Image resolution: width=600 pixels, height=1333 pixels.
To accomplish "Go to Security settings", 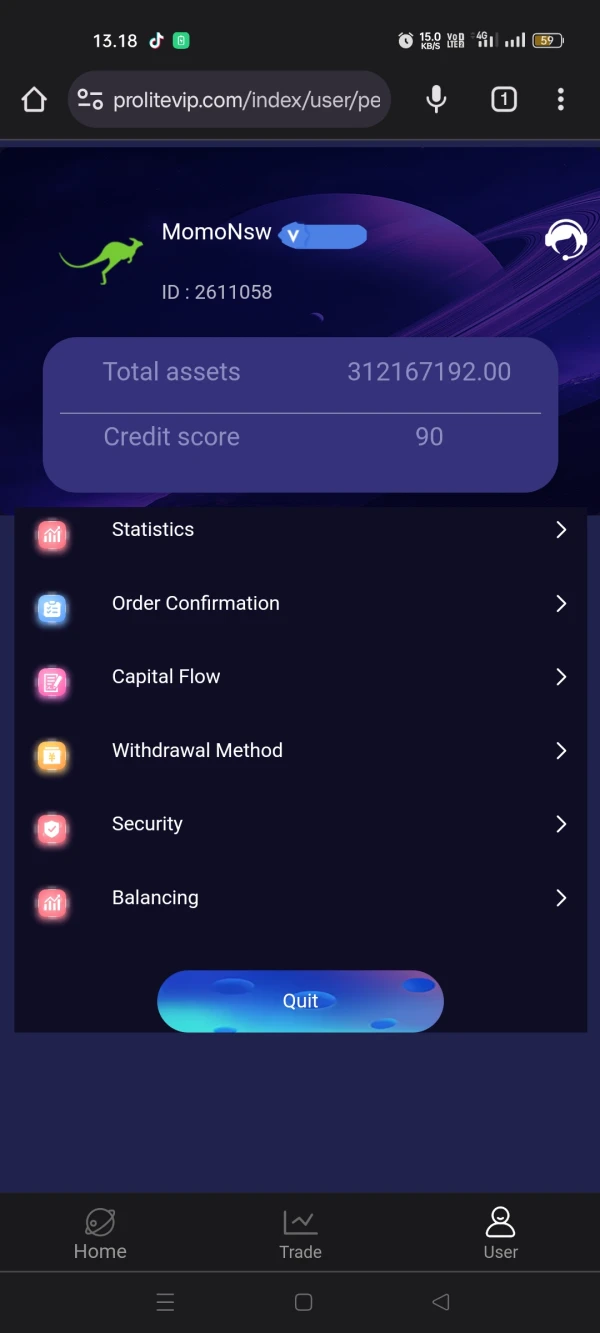I will tap(300, 824).
